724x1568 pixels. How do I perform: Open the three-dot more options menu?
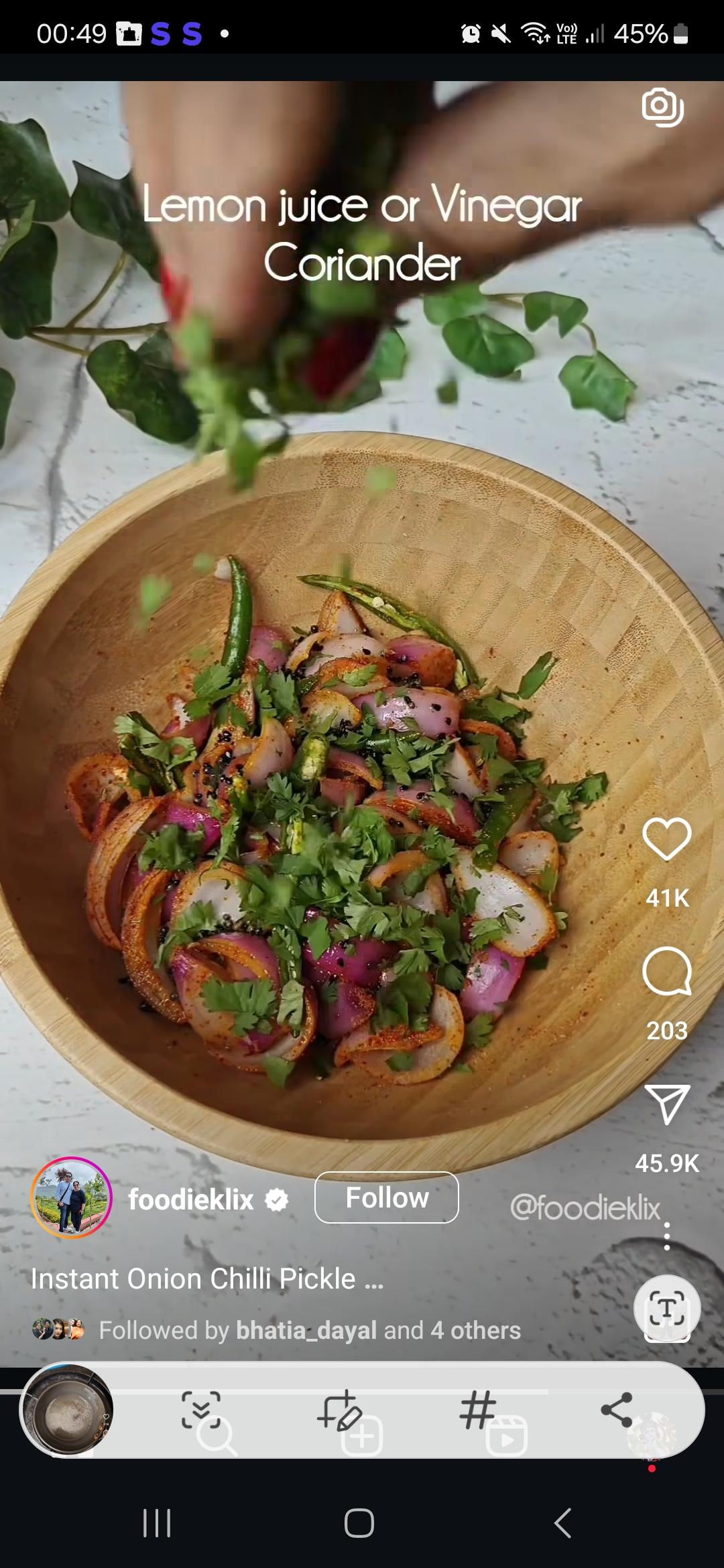click(x=666, y=1236)
